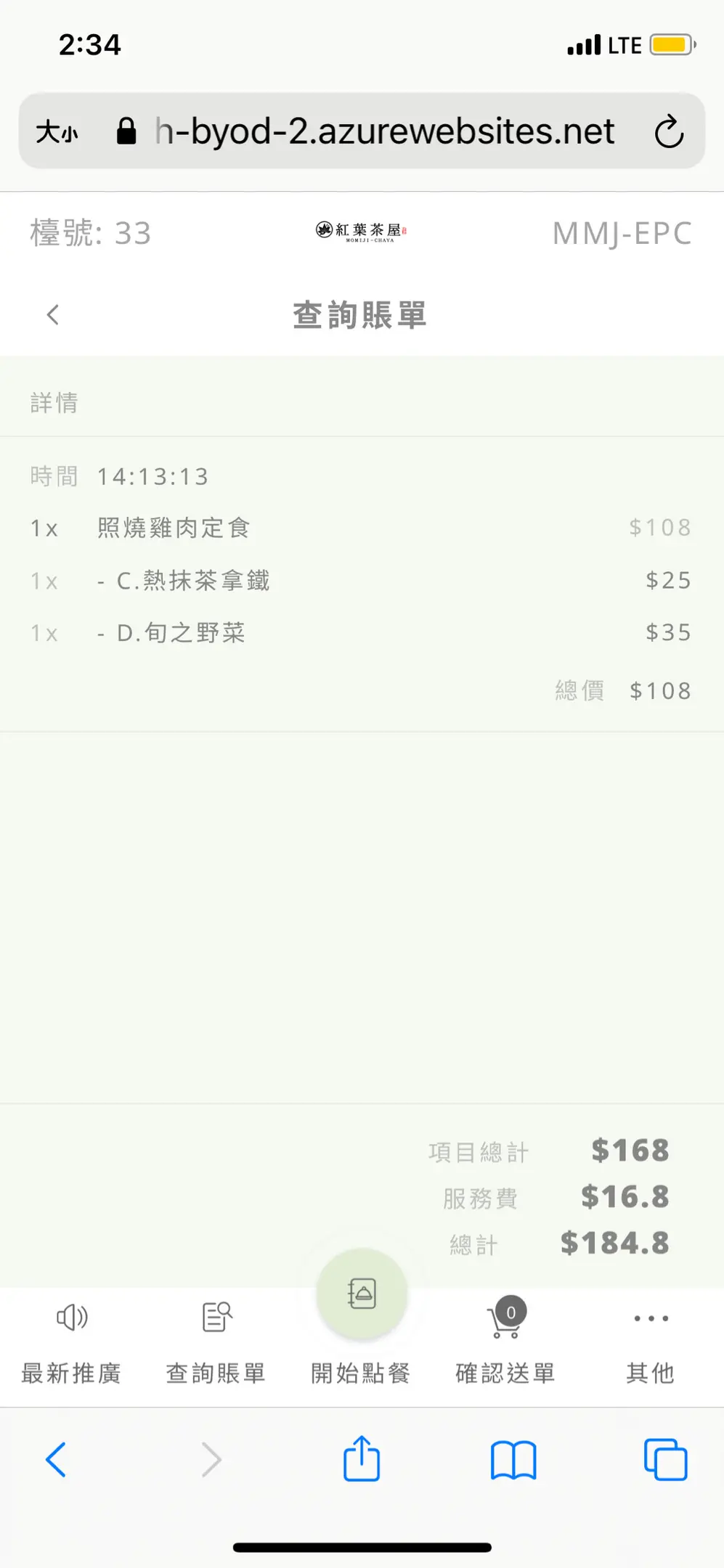The width and height of the screenshot is (724, 1568).
Task: Show all open Safari tabs
Action: tap(665, 1459)
